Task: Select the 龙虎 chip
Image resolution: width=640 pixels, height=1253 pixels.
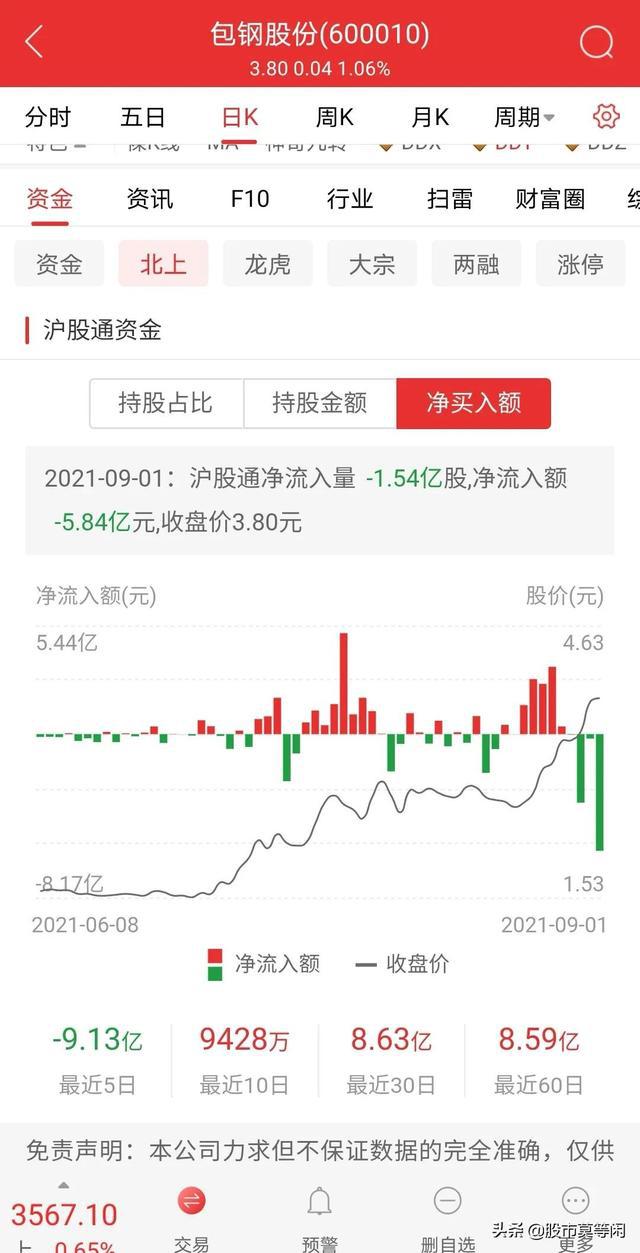Action: coord(268,264)
